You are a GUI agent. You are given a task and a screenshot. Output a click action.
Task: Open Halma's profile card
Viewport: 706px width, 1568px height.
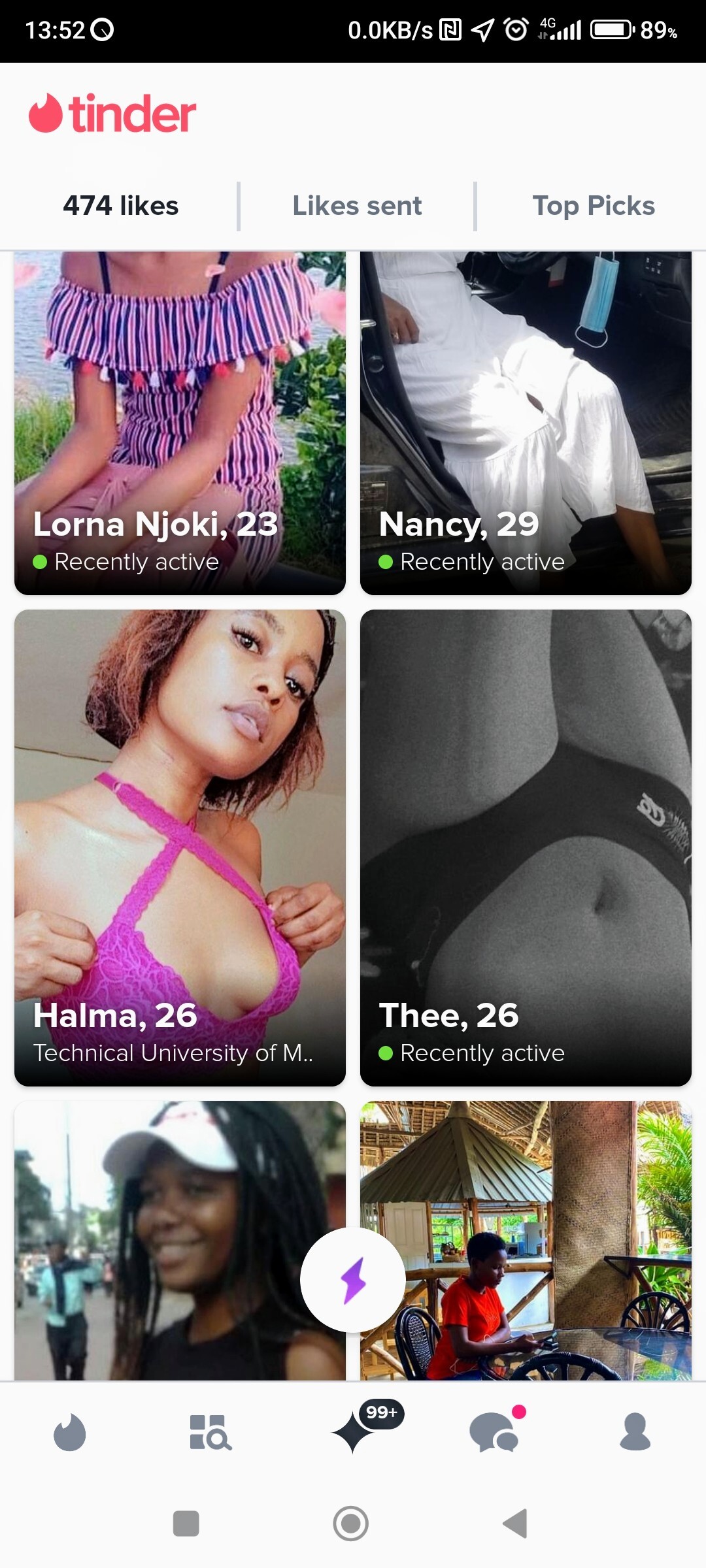click(x=180, y=847)
